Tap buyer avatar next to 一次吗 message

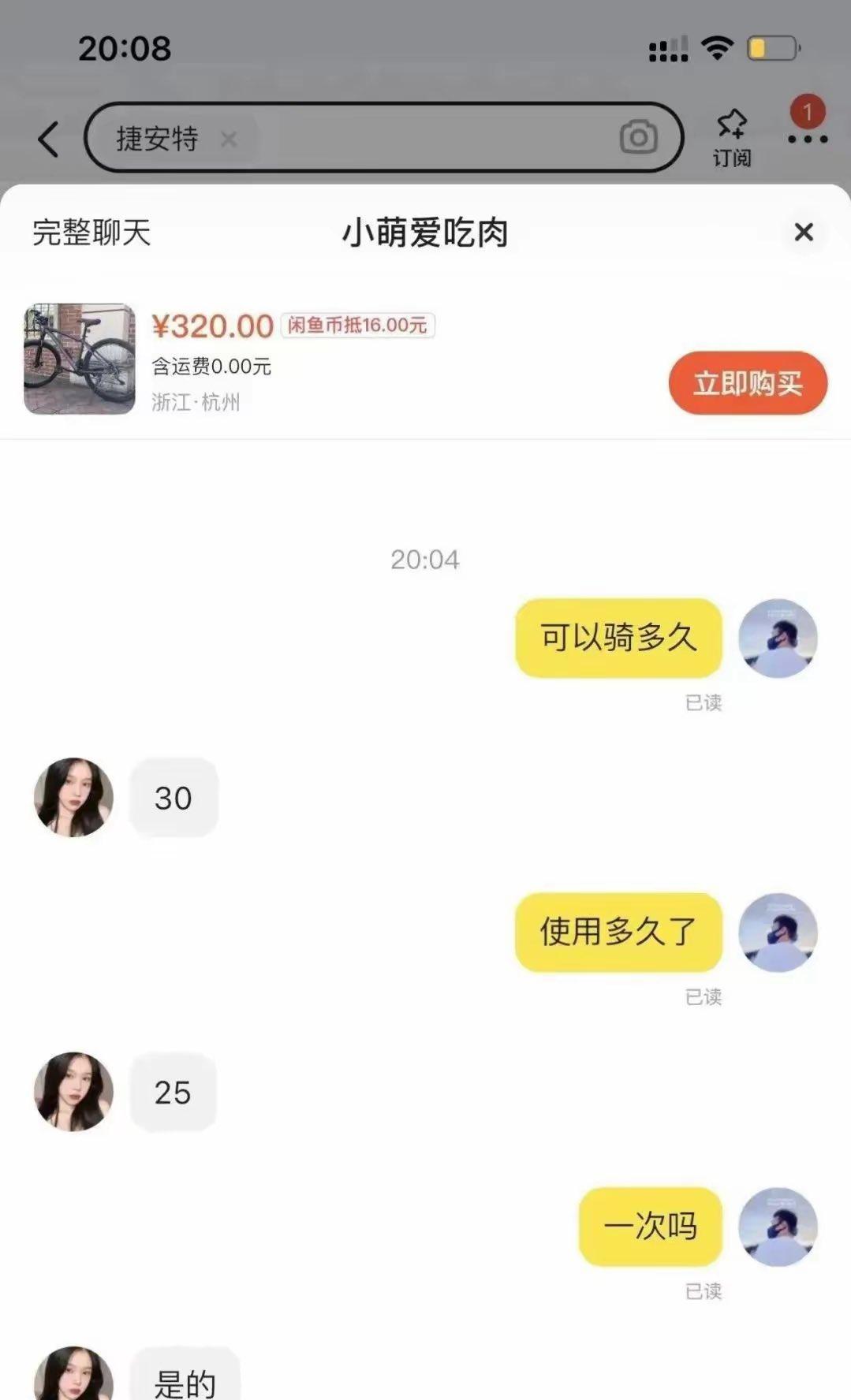click(x=778, y=1227)
